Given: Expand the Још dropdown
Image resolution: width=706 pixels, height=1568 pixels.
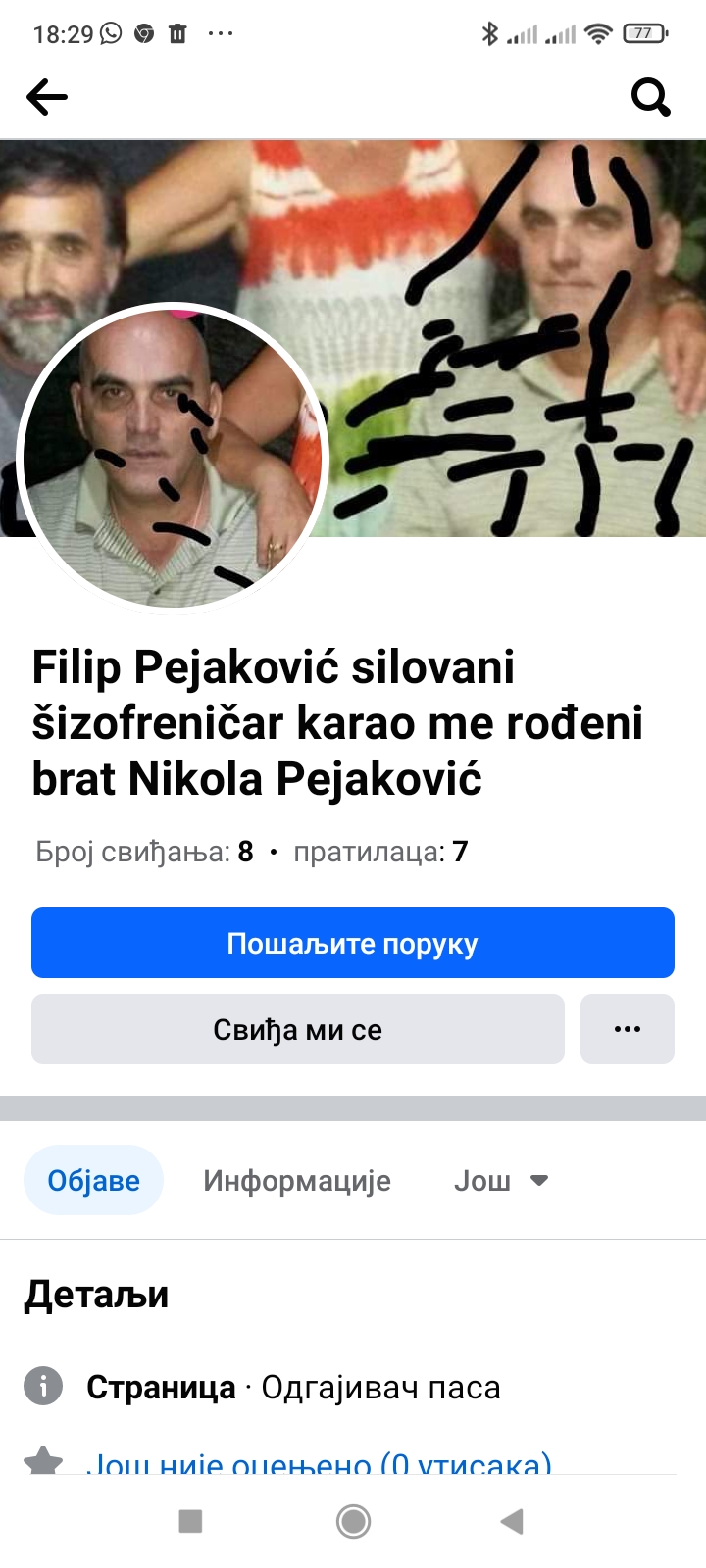Looking at the screenshot, I should point(500,1180).
